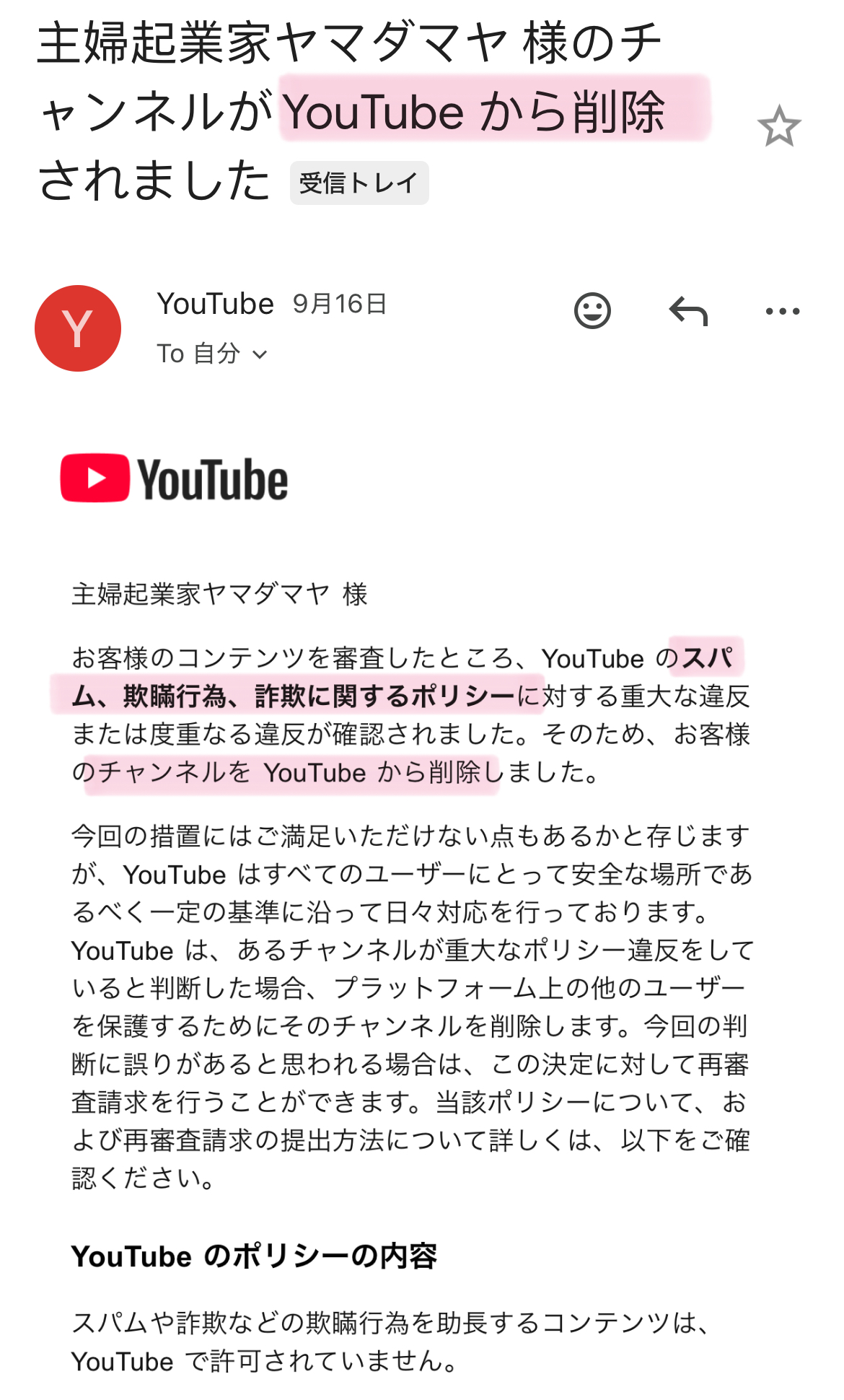Screen dimensions: 844x1400
Task: Reply to the YouTube email
Action: point(688,312)
